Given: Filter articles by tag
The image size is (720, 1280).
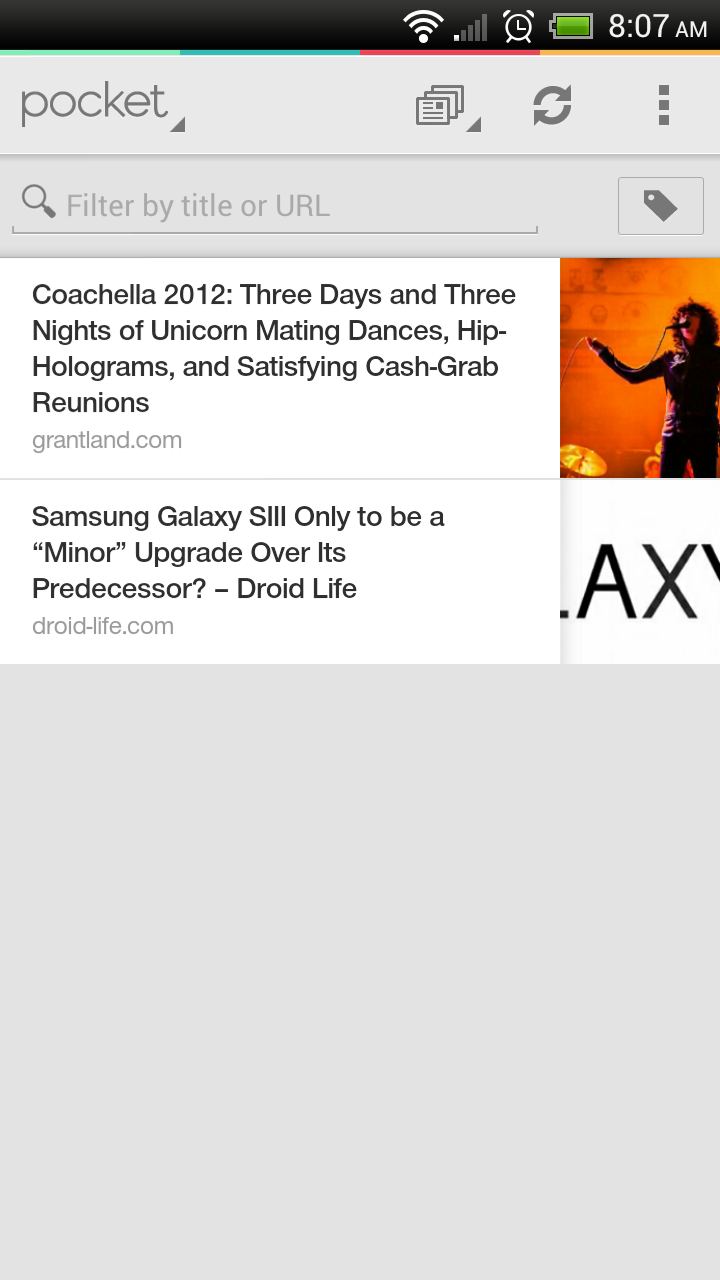Looking at the screenshot, I should [x=660, y=206].
